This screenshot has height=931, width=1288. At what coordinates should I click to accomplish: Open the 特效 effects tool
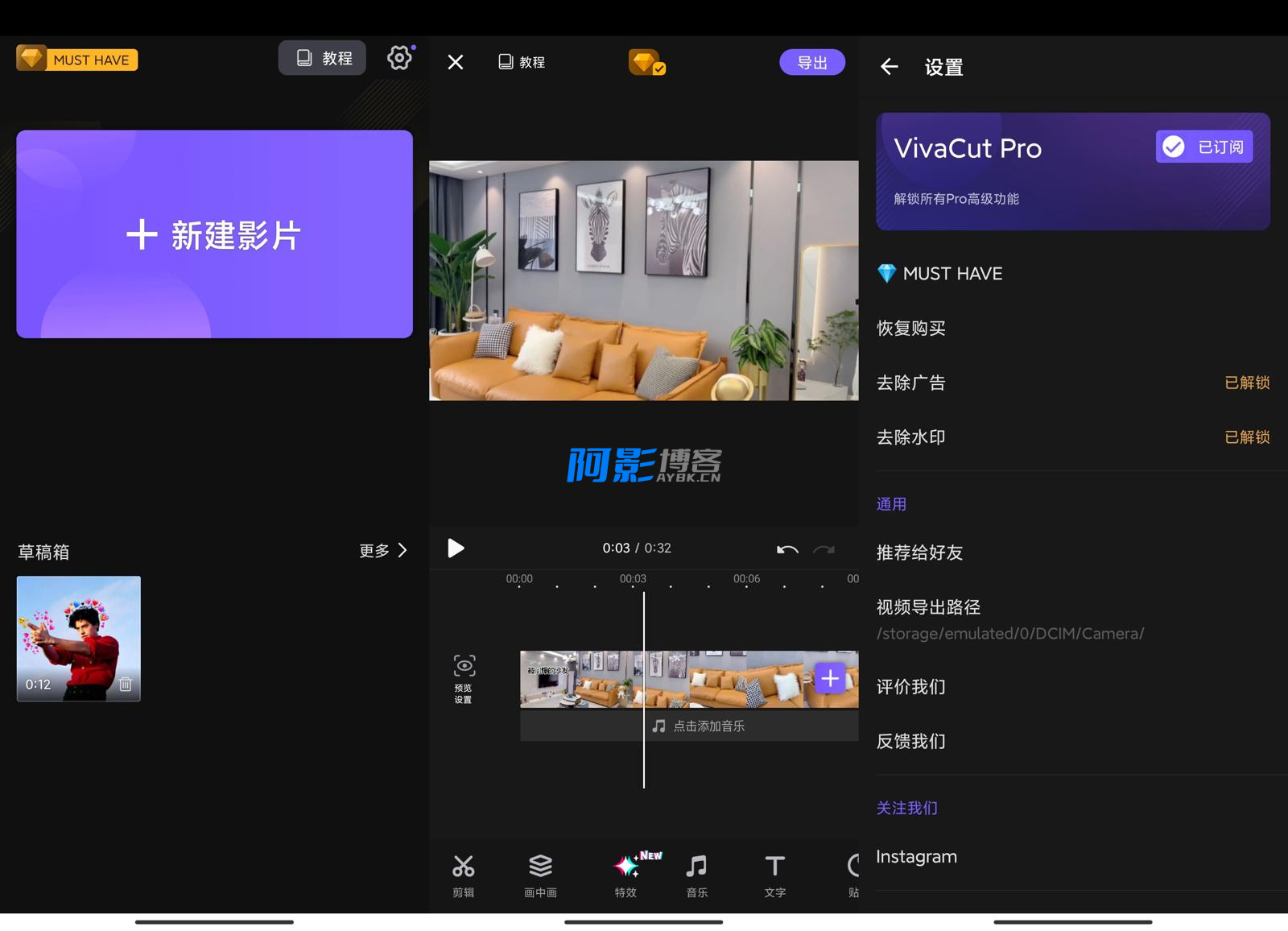point(626,875)
